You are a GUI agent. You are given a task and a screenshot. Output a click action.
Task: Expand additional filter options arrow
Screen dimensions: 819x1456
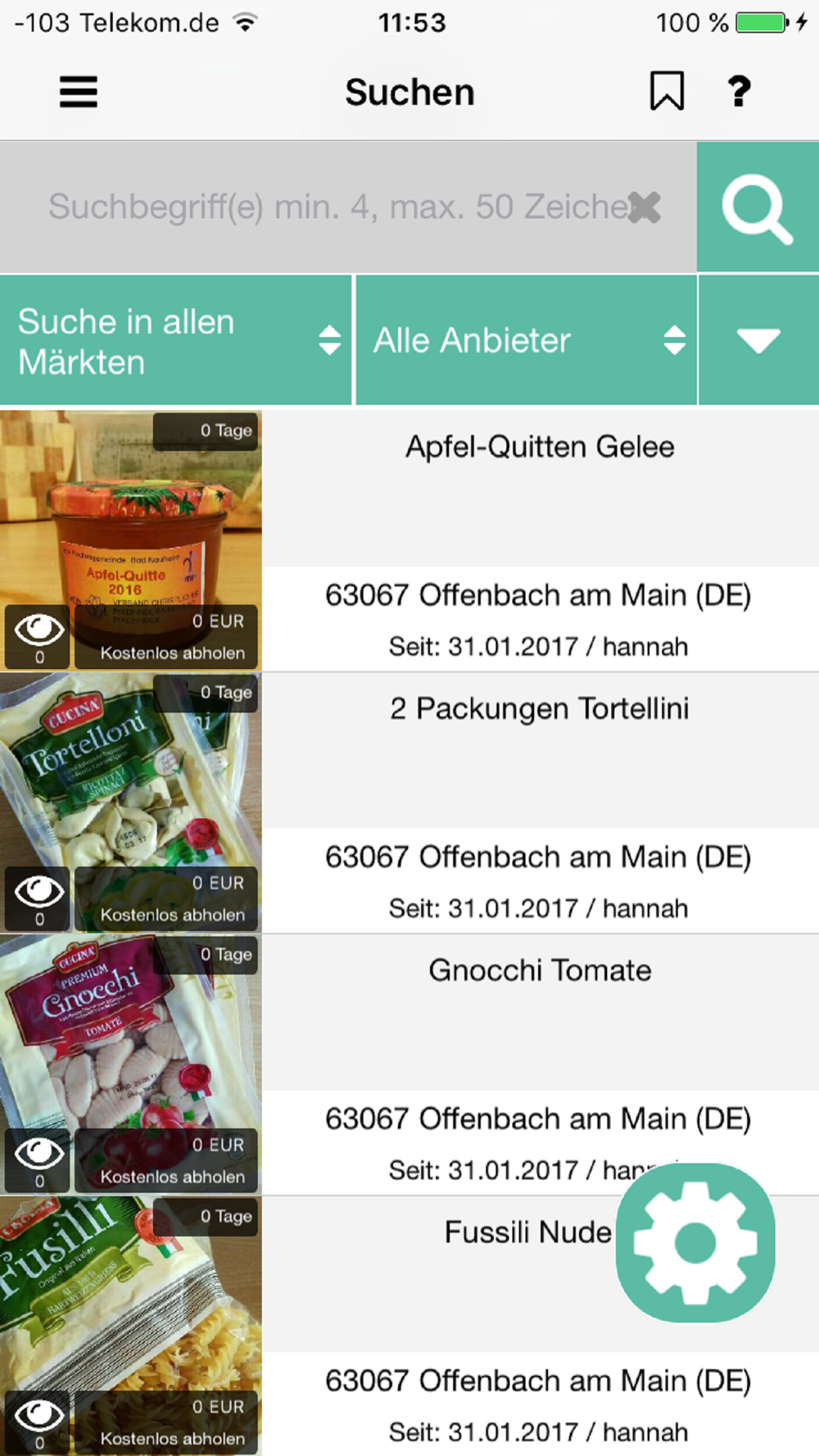tap(758, 341)
